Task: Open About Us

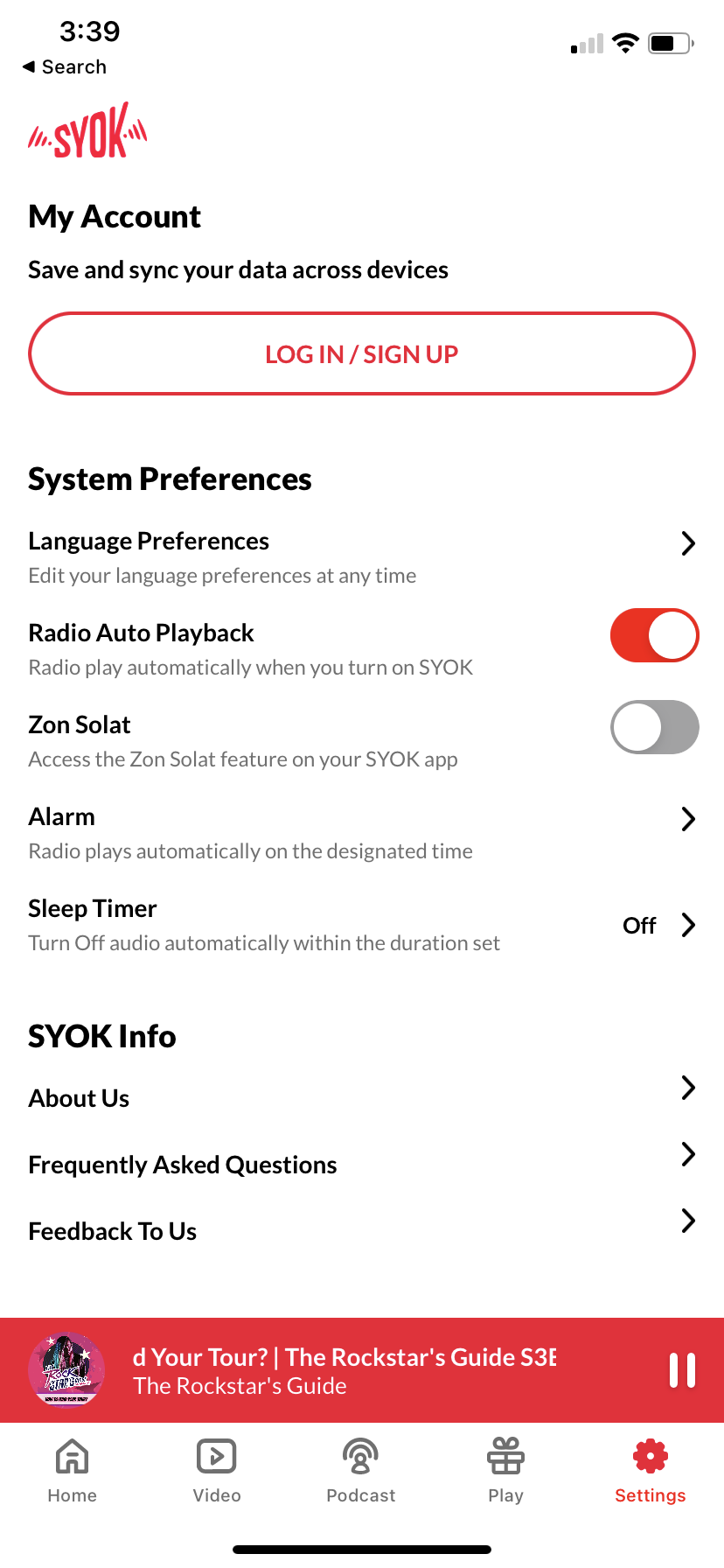Action: tap(362, 1097)
